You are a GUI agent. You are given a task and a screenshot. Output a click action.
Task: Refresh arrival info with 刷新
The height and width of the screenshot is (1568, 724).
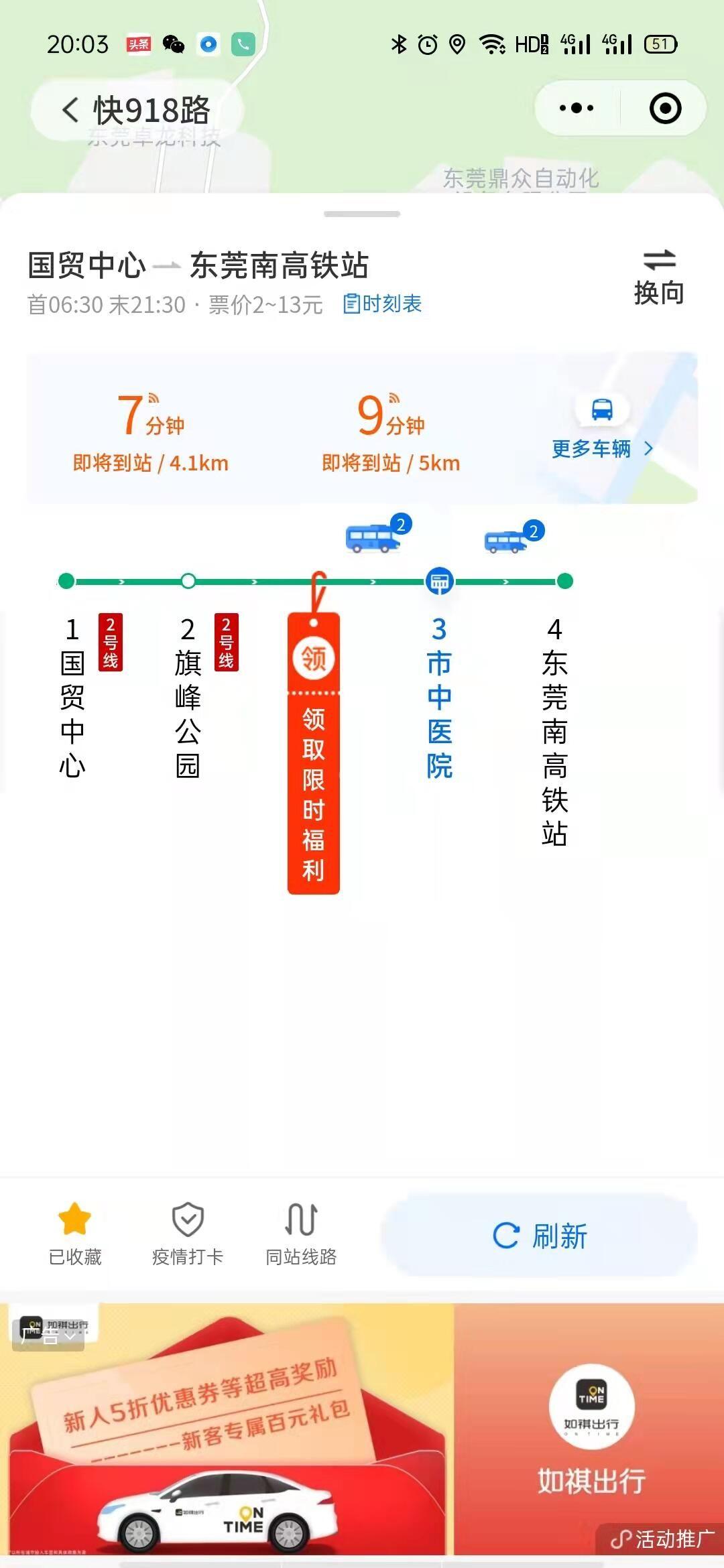[x=540, y=1235]
